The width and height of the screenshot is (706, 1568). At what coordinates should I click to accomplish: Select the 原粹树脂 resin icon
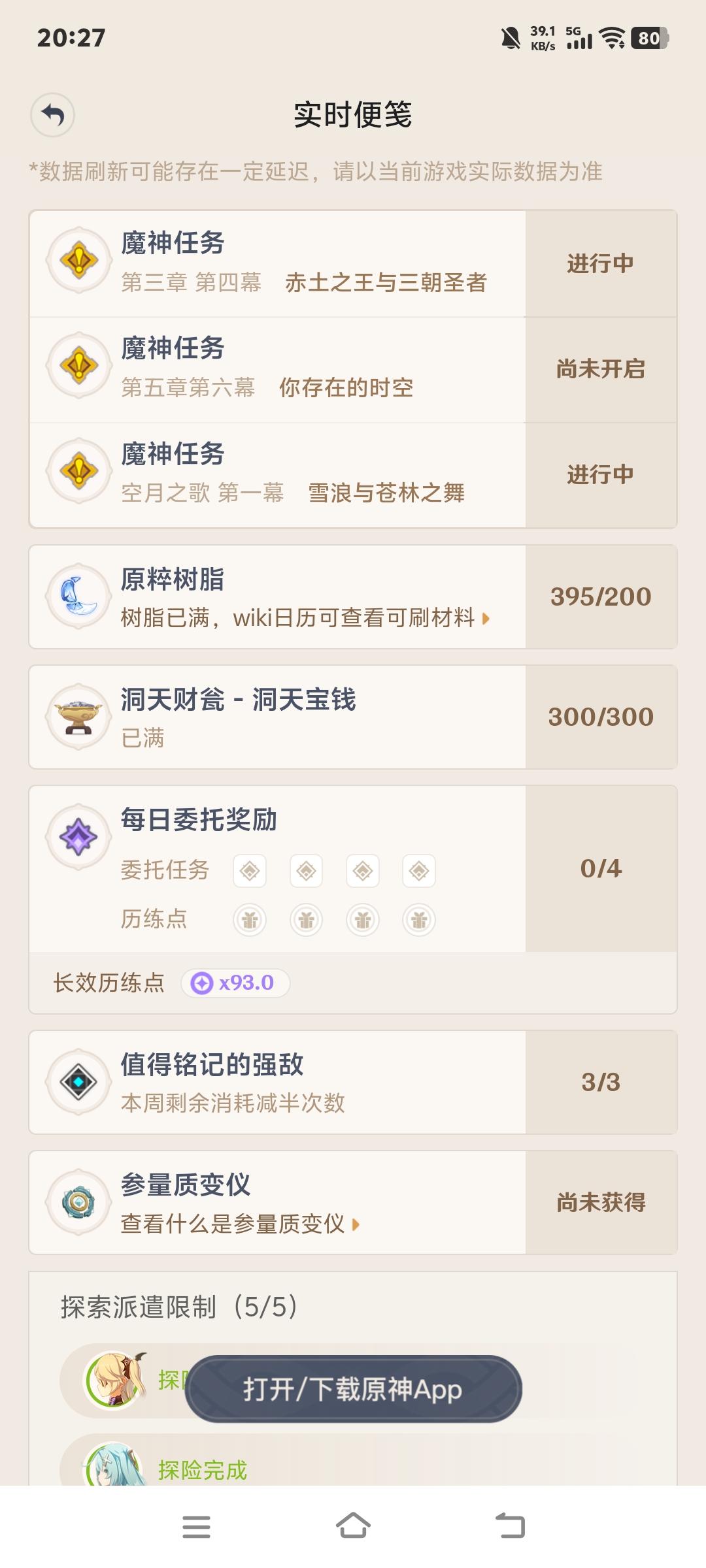[78, 595]
